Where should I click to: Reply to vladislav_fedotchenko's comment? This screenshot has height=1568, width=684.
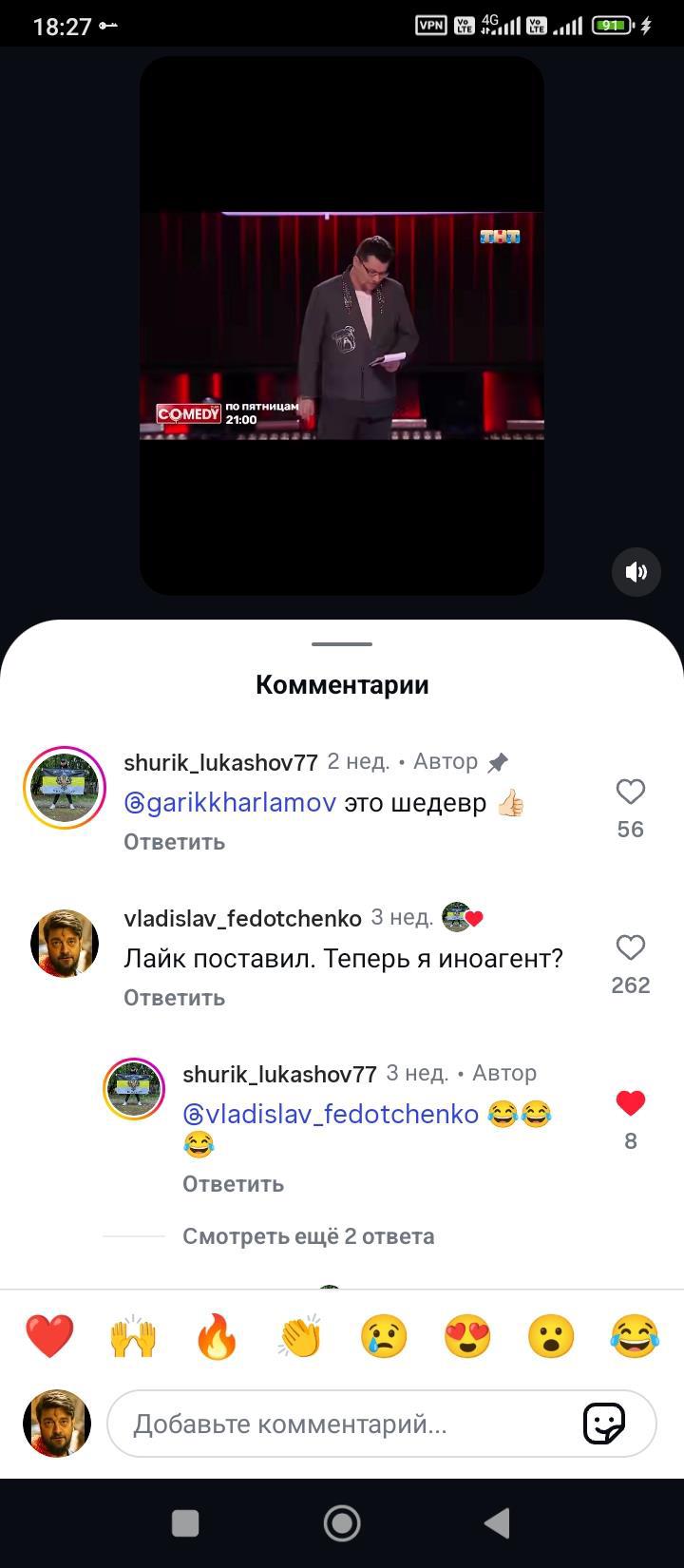click(x=174, y=998)
